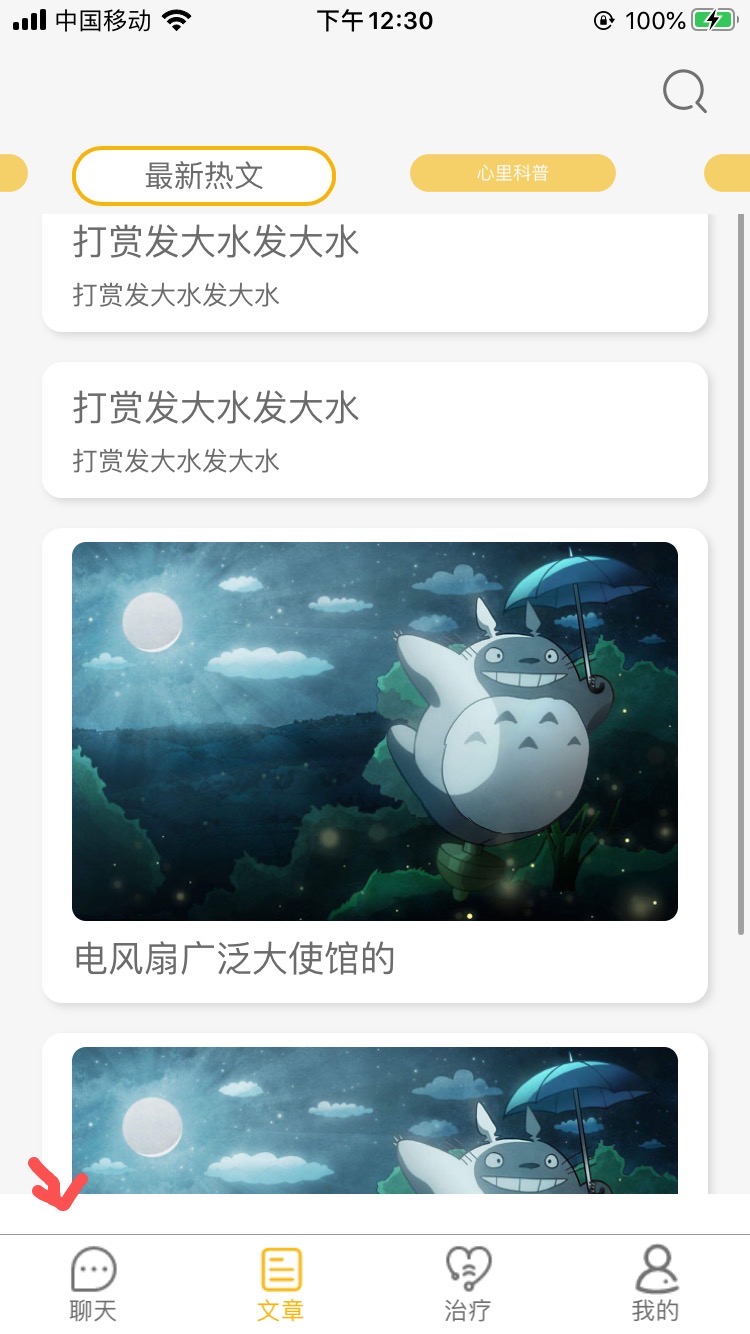The image size is (750, 1334).
Task: Go to the 治疗 tab
Action: pyautogui.click(x=468, y=1284)
